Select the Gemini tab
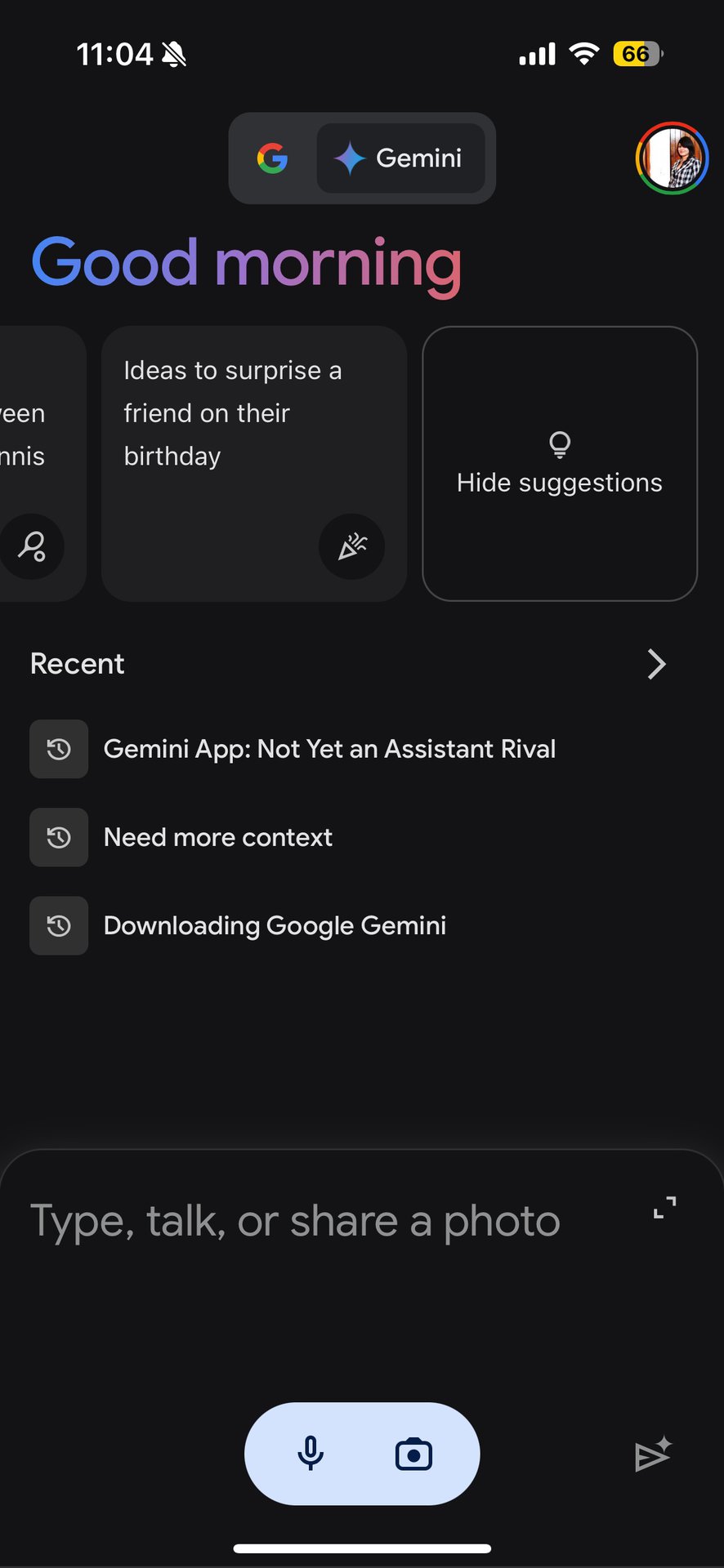 coord(400,158)
